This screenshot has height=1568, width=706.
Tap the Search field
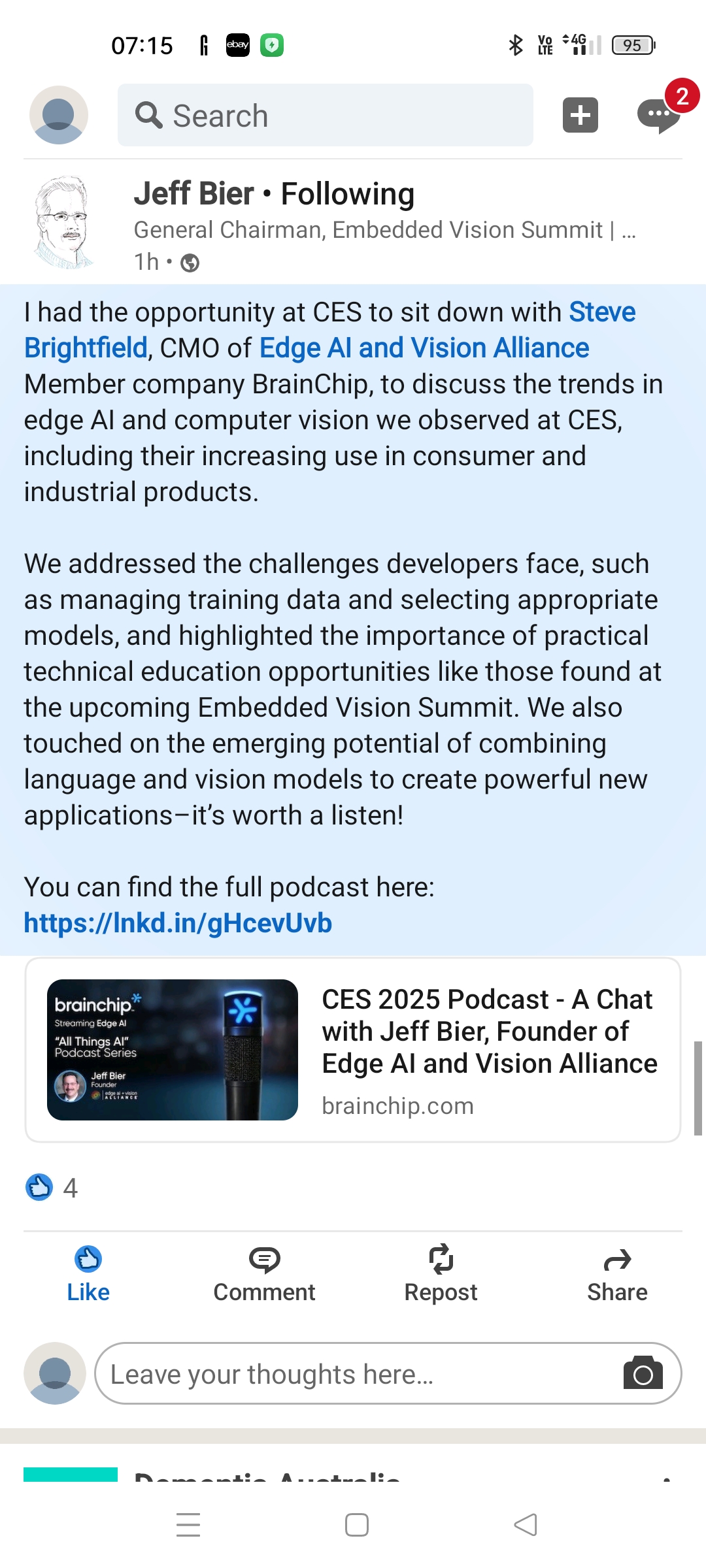[x=326, y=115]
